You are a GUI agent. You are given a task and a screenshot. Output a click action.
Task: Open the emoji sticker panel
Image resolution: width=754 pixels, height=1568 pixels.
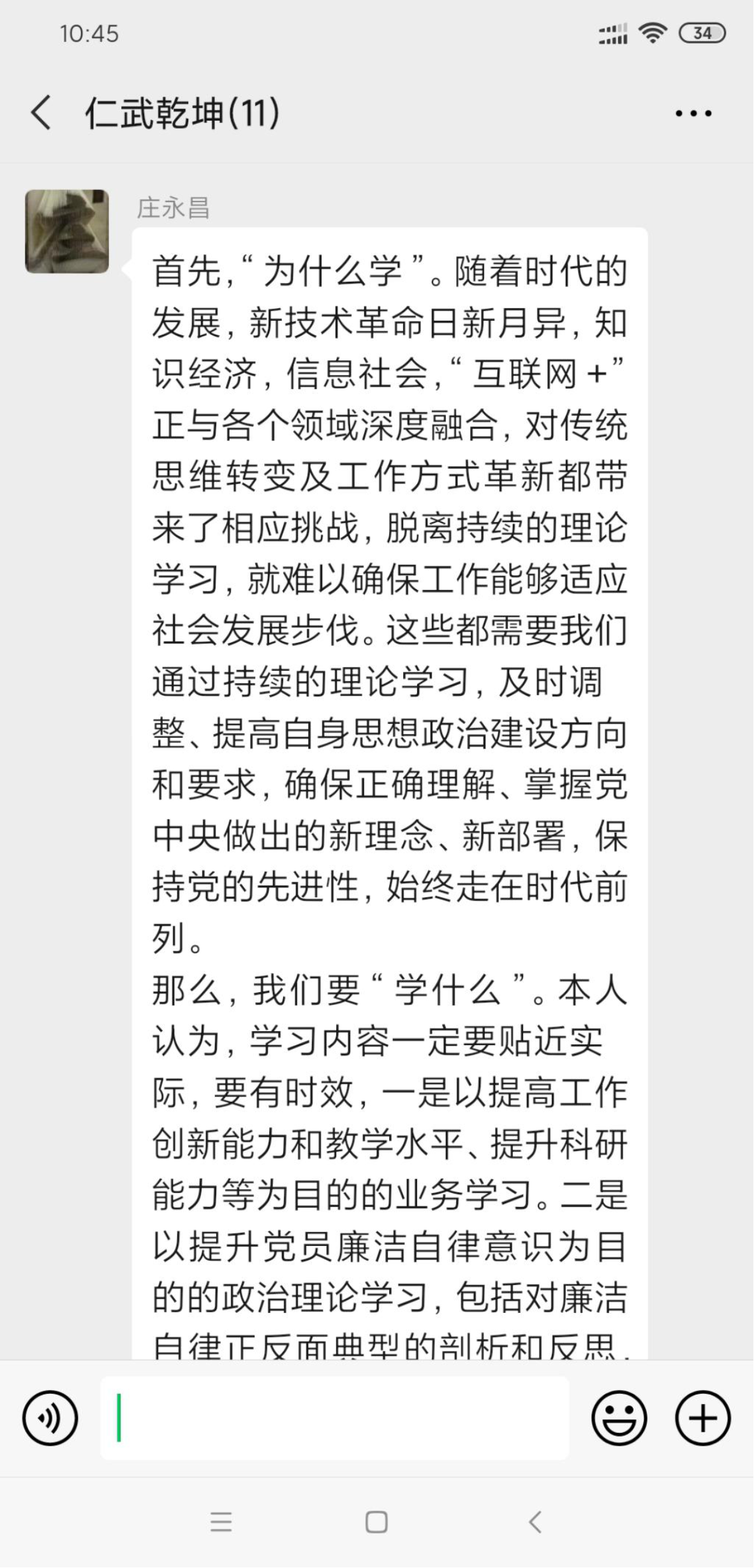(x=619, y=1418)
